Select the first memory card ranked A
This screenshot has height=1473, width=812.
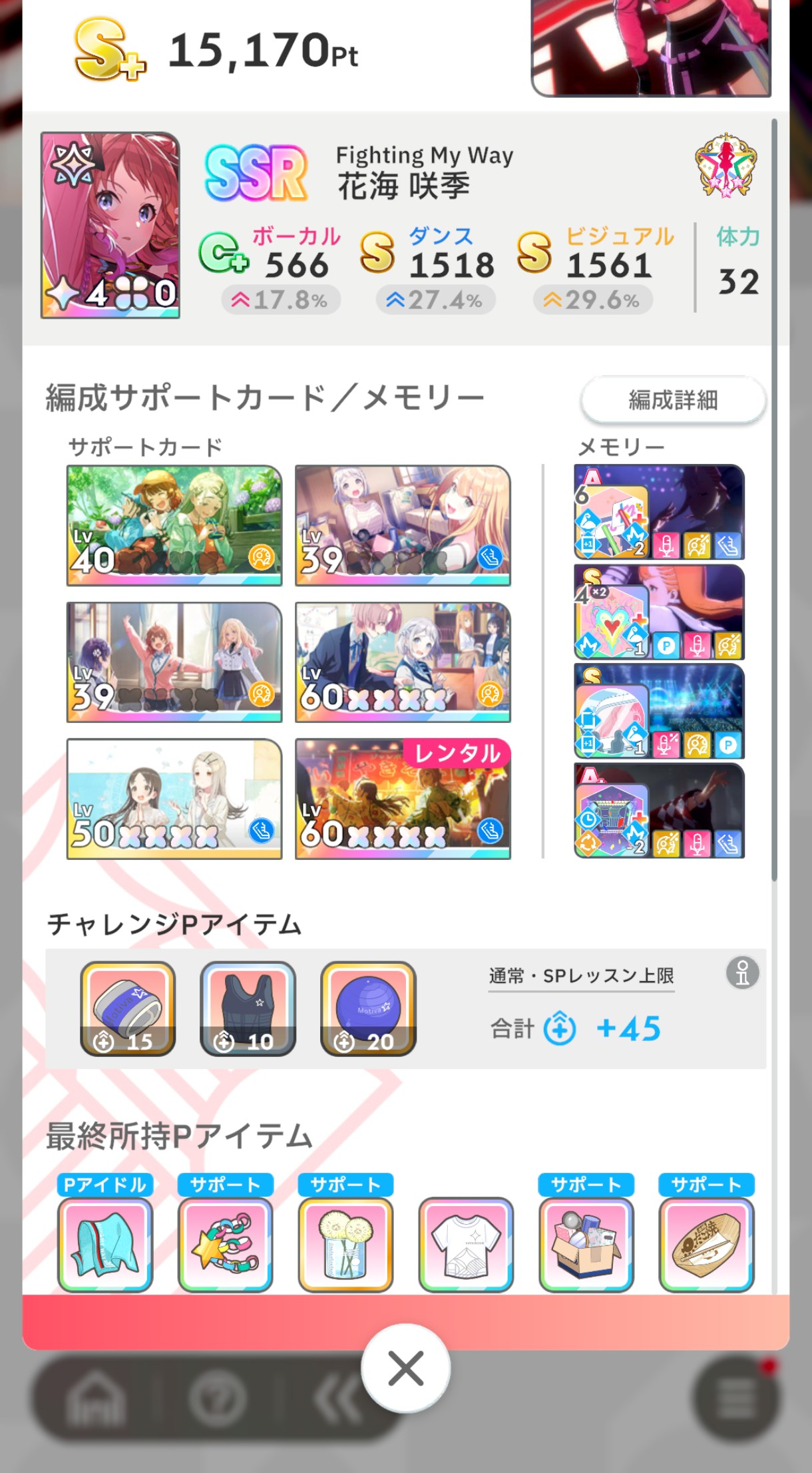point(659,512)
